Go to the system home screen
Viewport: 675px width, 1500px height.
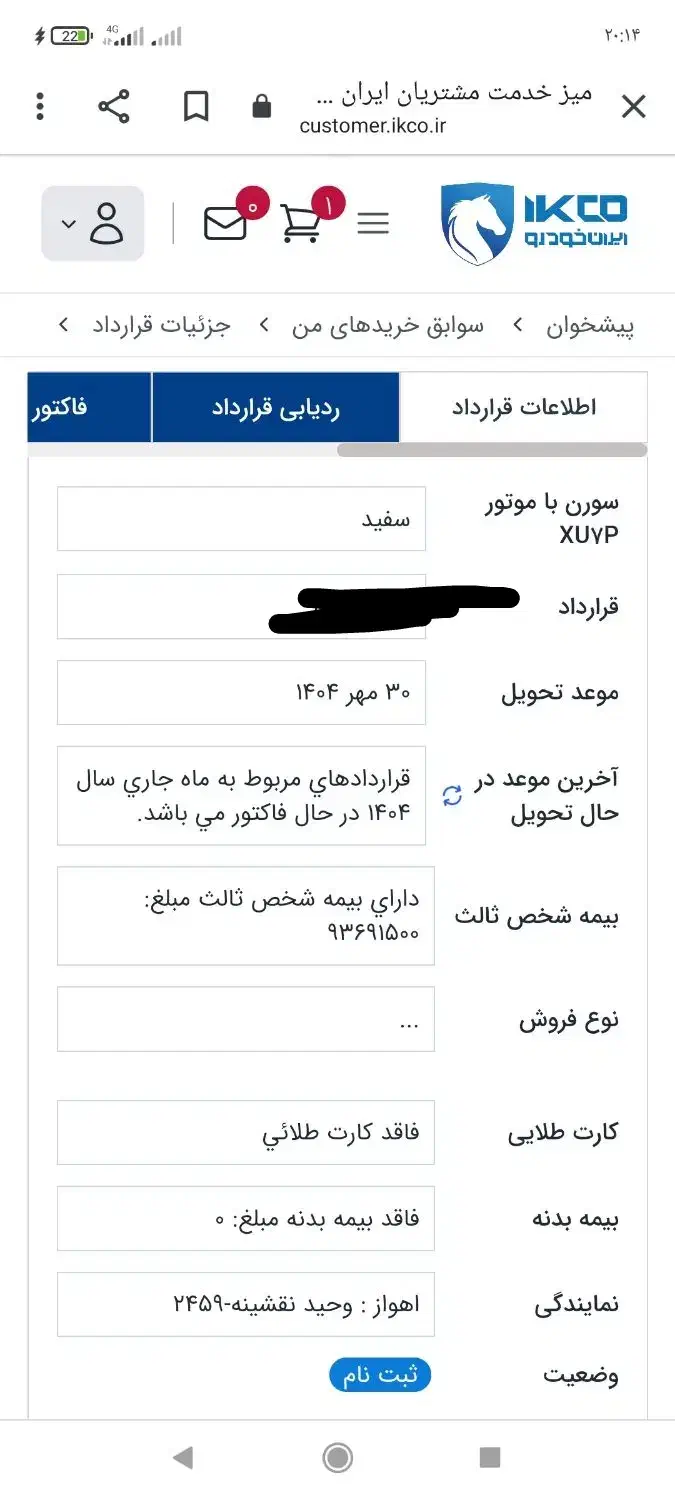click(x=338, y=1458)
